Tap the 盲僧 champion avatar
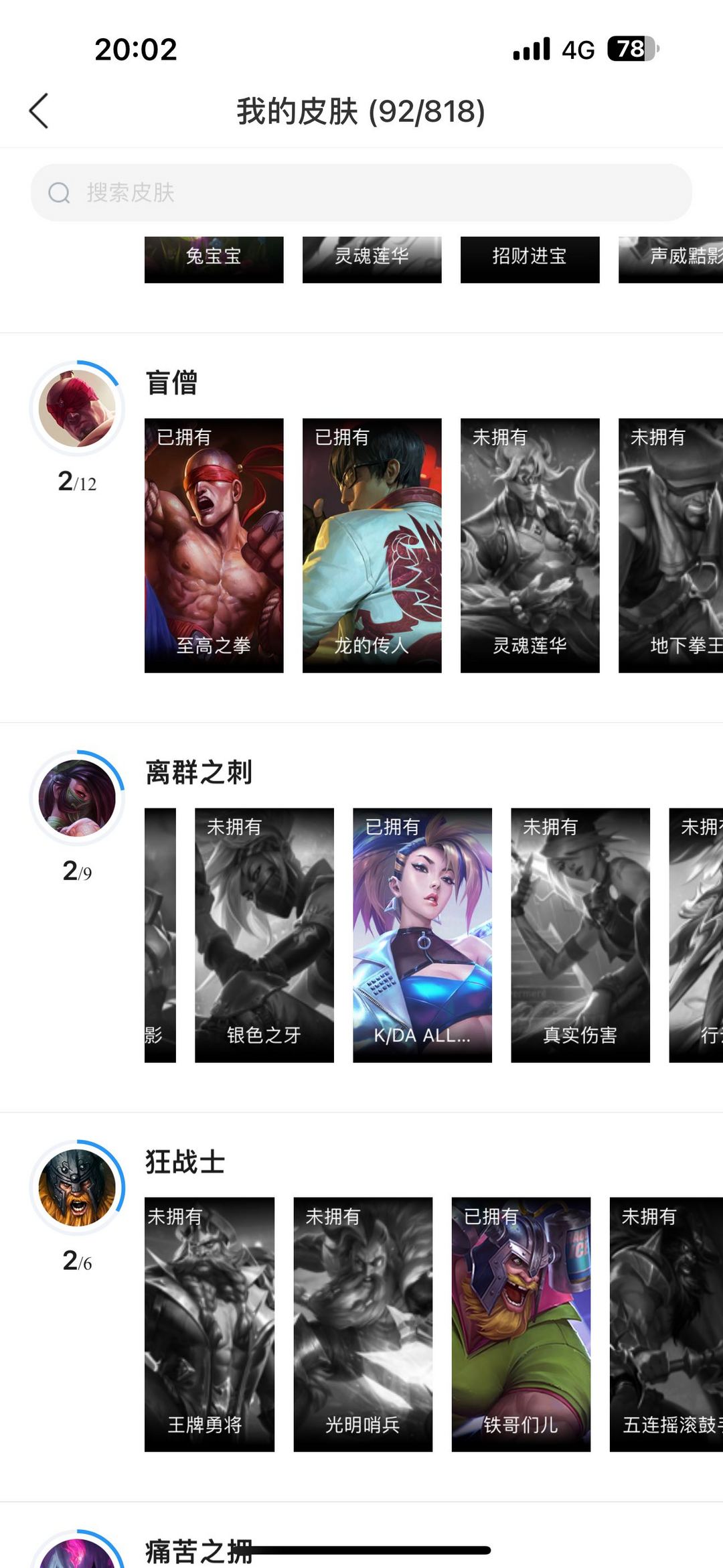The width and height of the screenshot is (723, 1568). (77, 408)
